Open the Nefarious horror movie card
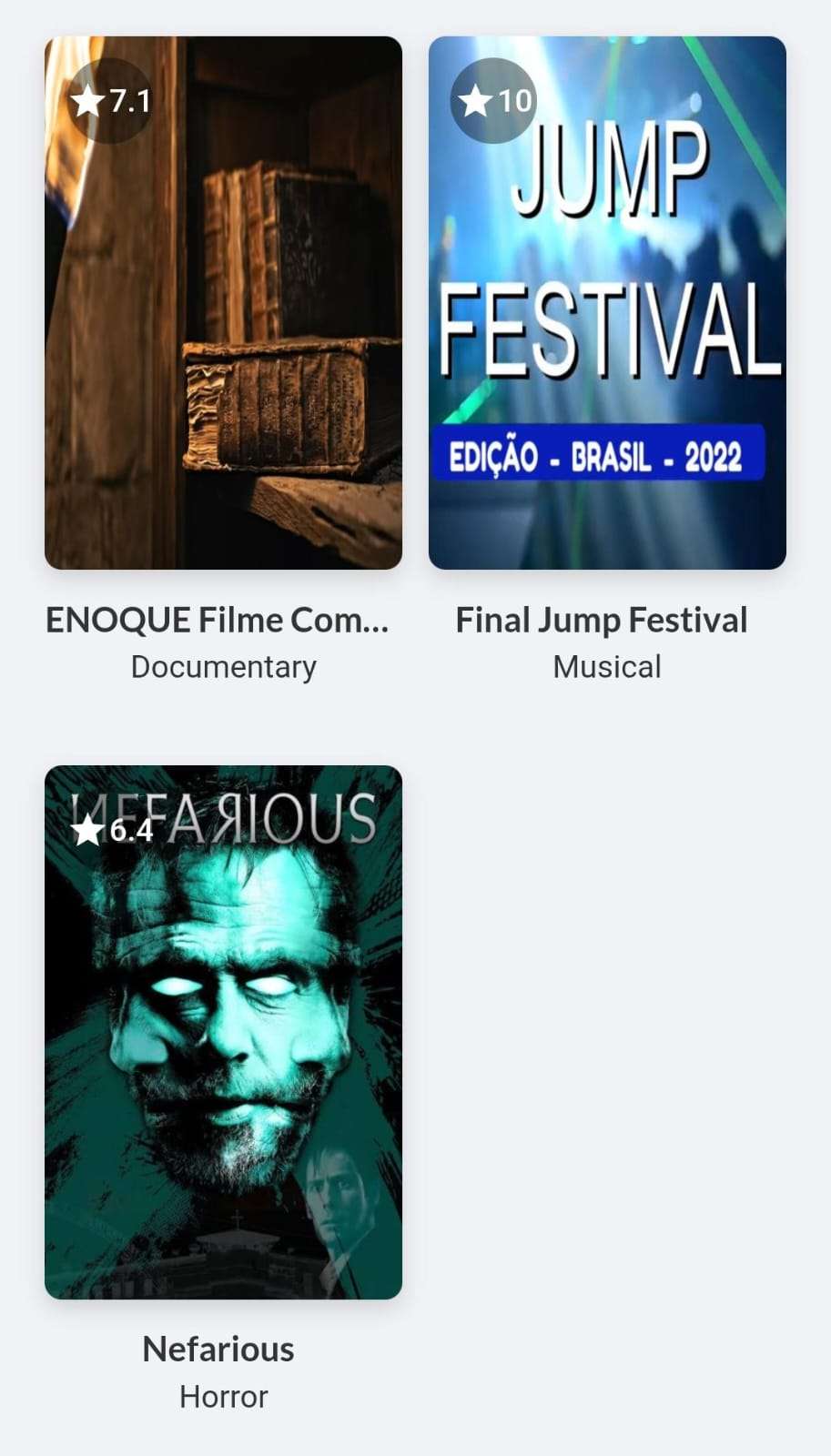 [223, 1031]
